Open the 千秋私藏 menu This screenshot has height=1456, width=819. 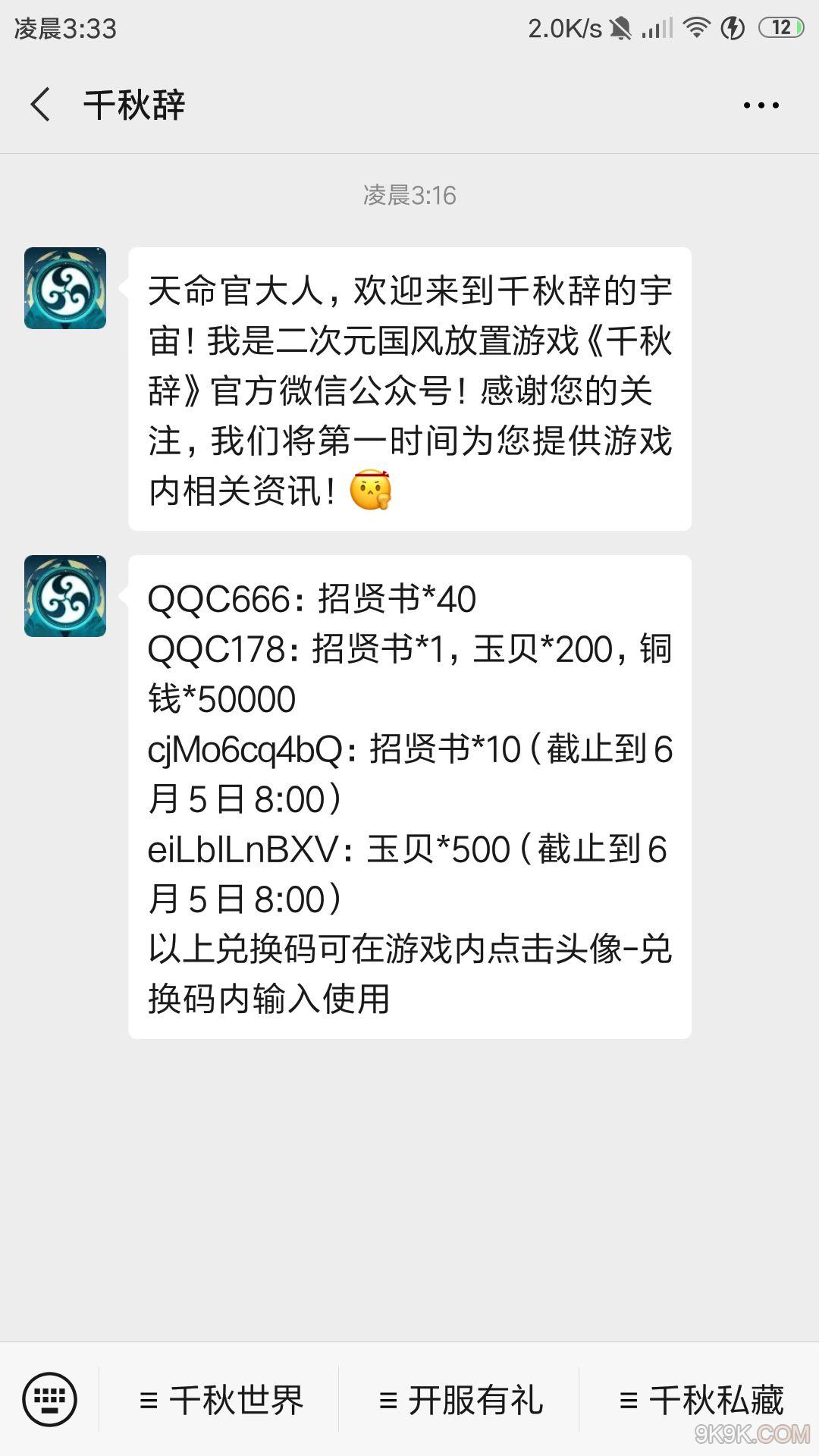(x=701, y=1400)
